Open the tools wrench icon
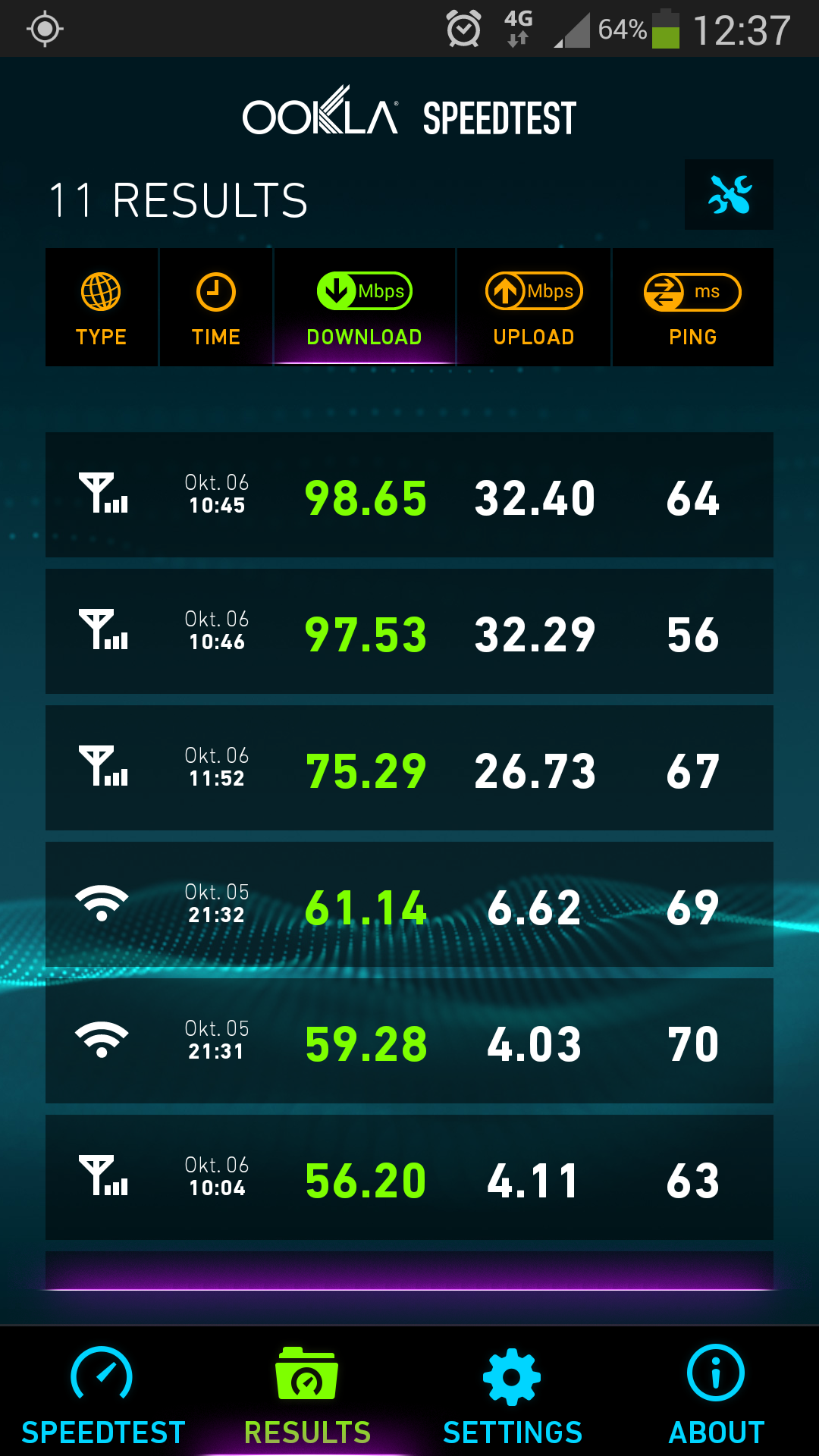 pos(729,195)
